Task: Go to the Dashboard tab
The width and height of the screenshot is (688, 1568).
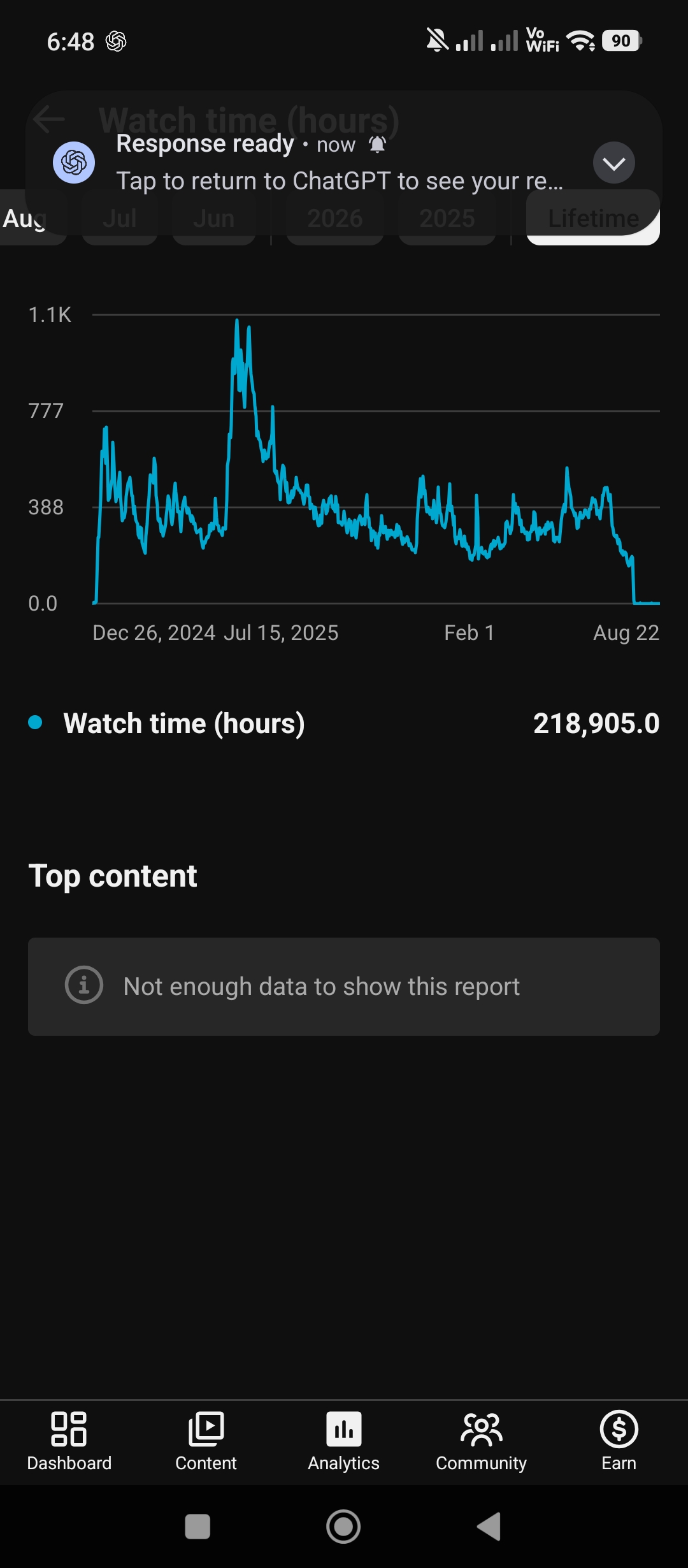Action: tap(69, 1442)
